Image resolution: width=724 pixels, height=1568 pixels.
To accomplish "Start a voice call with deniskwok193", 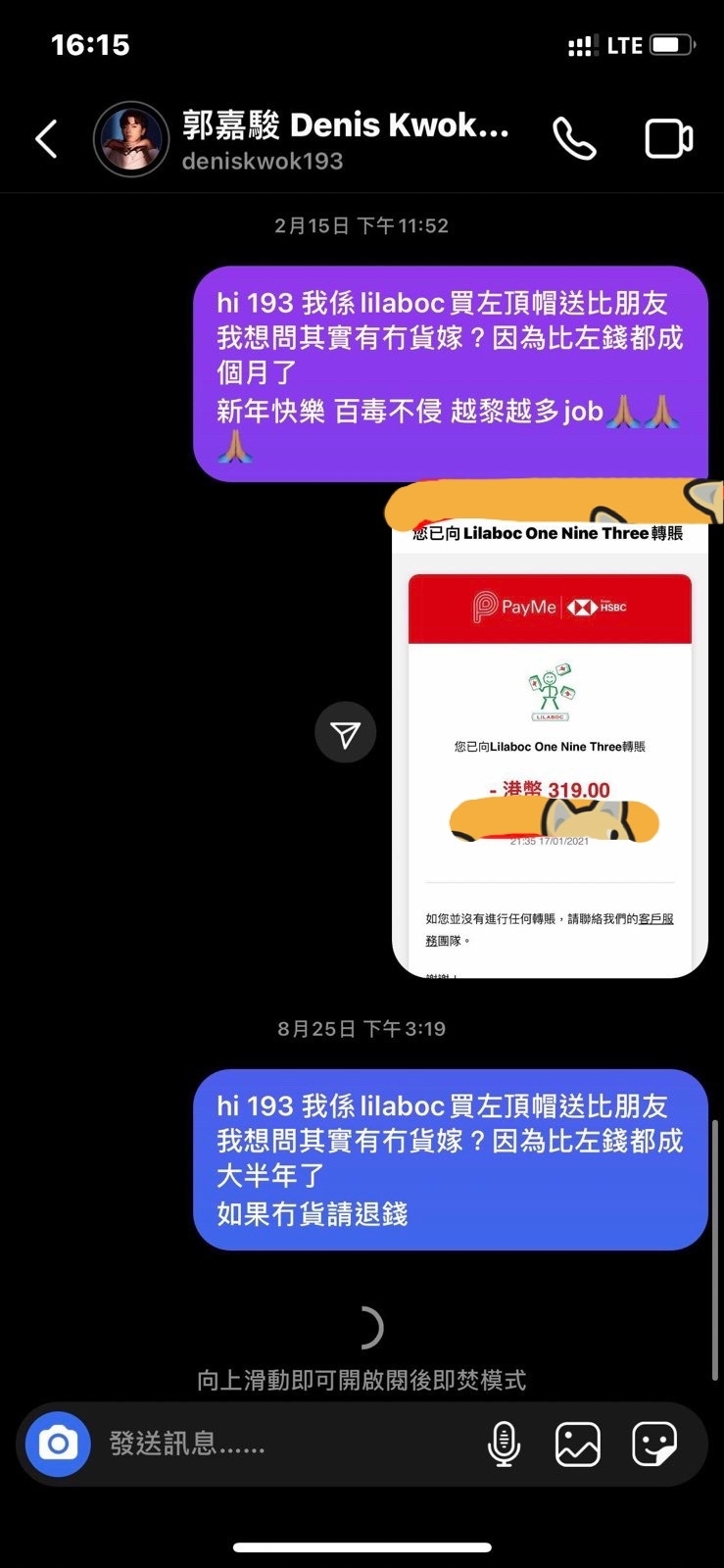I will [574, 139].
